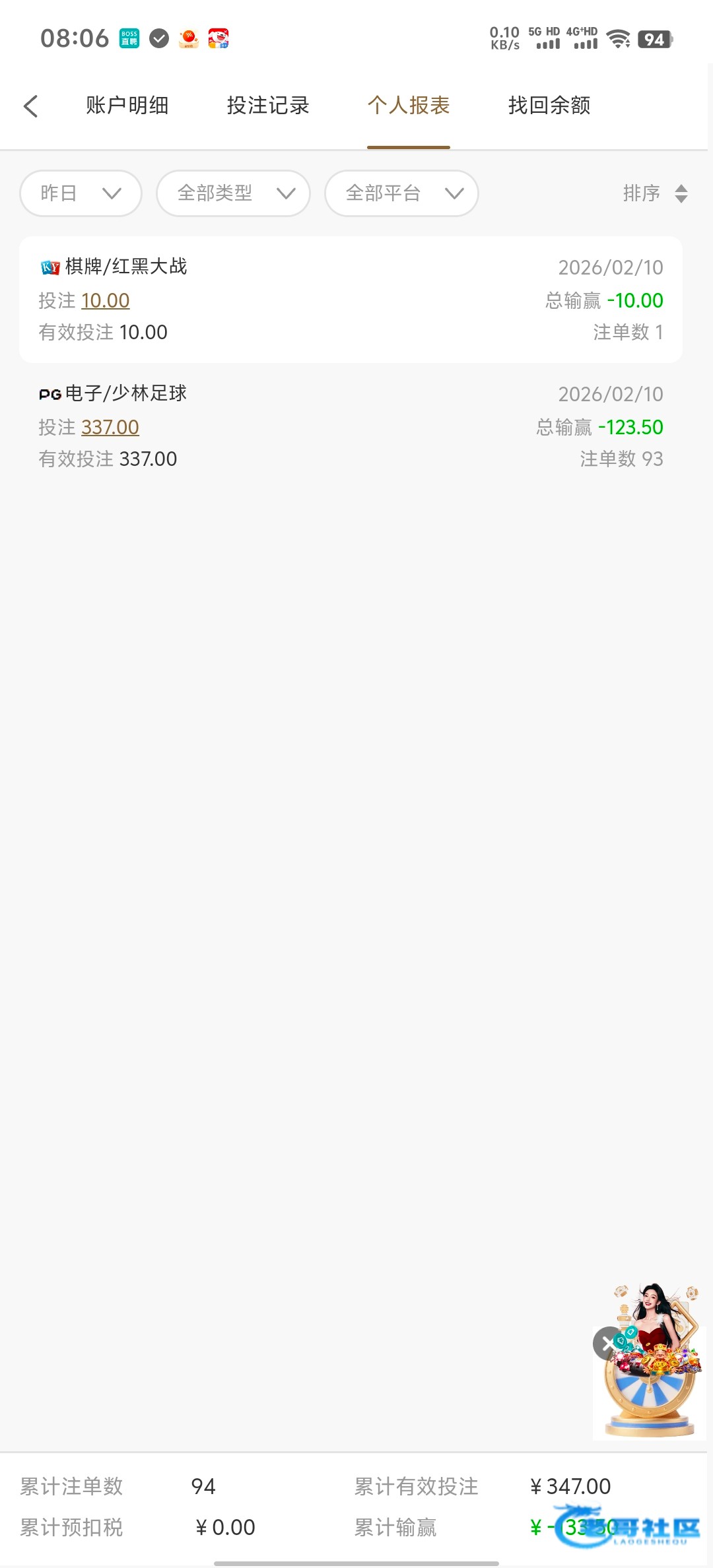Open the underlined 337.00 bet amount link

pyautogui.click(x=110, y=428)
